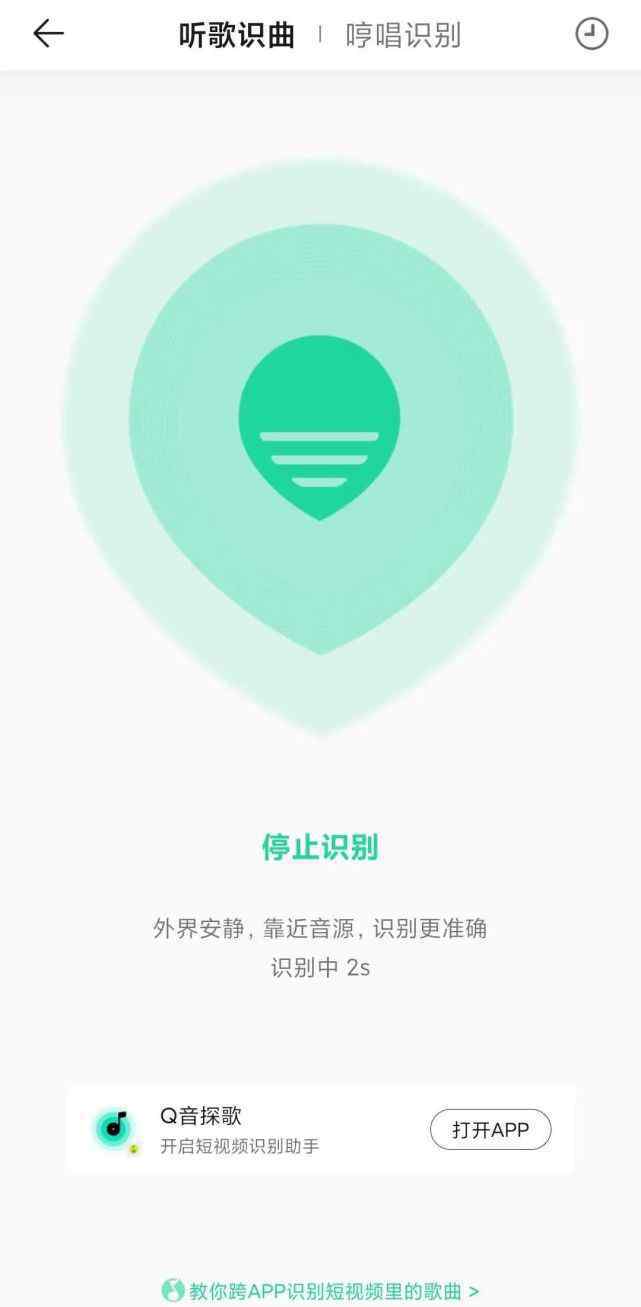Screen dimensions: 641x1307
Task: Go back using the arrow icon
Action: point(48,34)
